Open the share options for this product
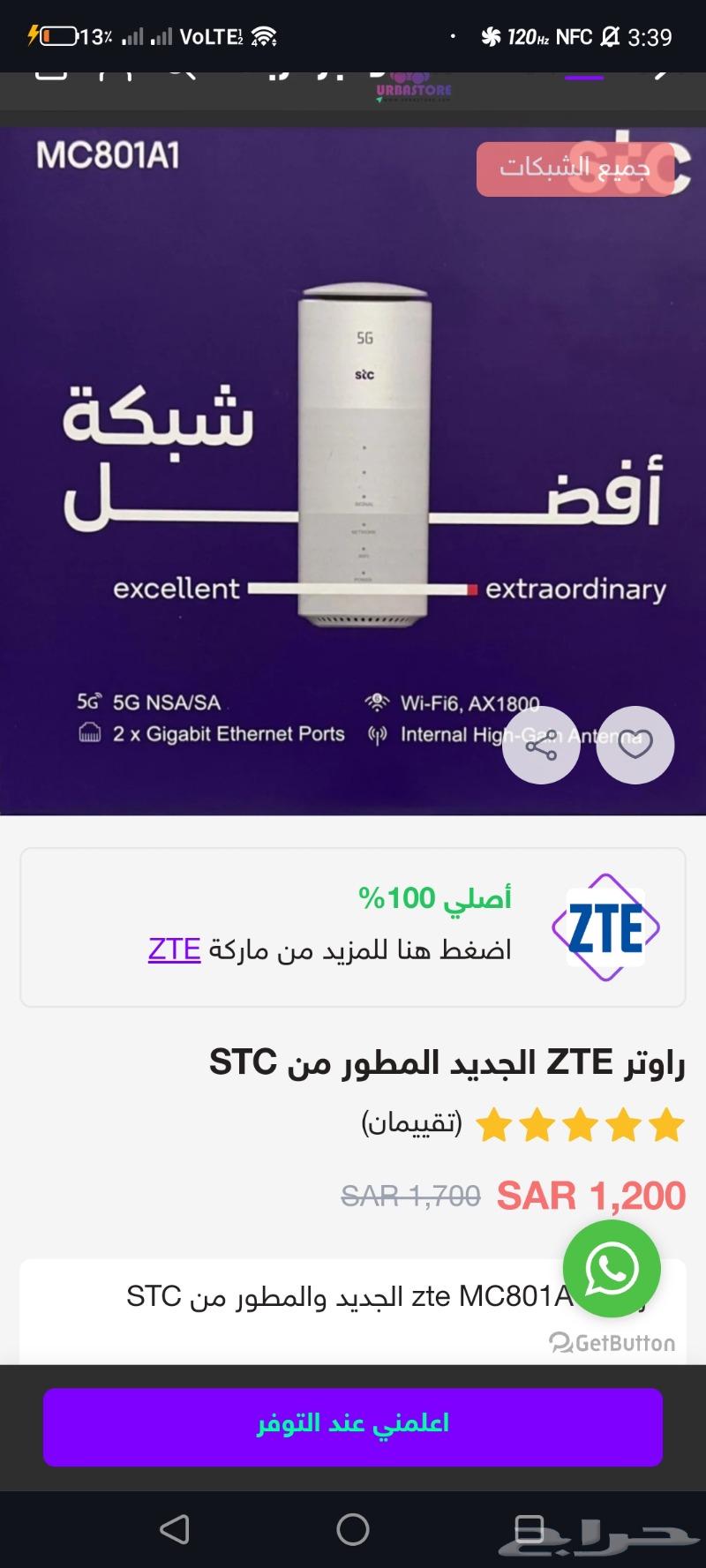Viewport: 706px width, 1568px height. click(541, 746)
